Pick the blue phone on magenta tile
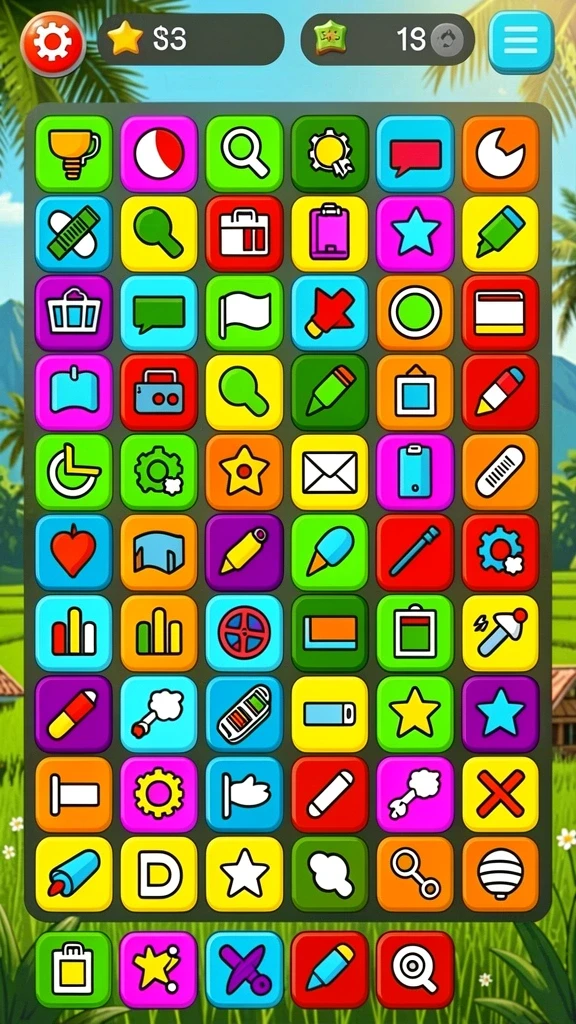This screenshot has width=576, height=1024. tap(415, 473)
